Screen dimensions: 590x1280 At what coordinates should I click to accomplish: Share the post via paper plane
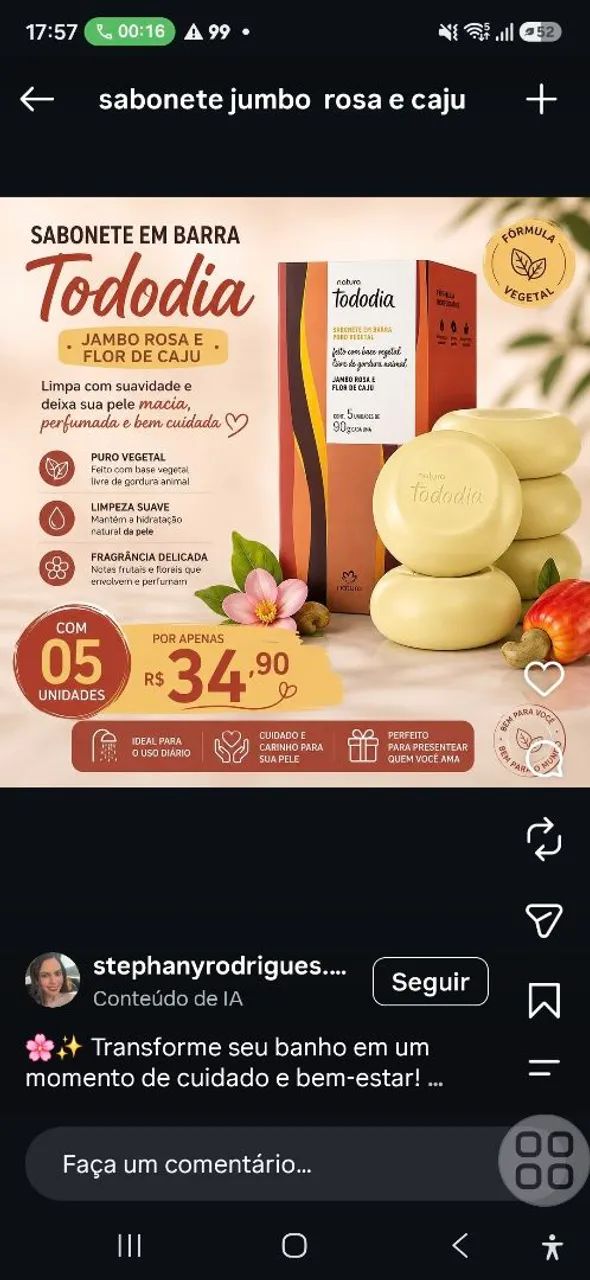(544, 920)
